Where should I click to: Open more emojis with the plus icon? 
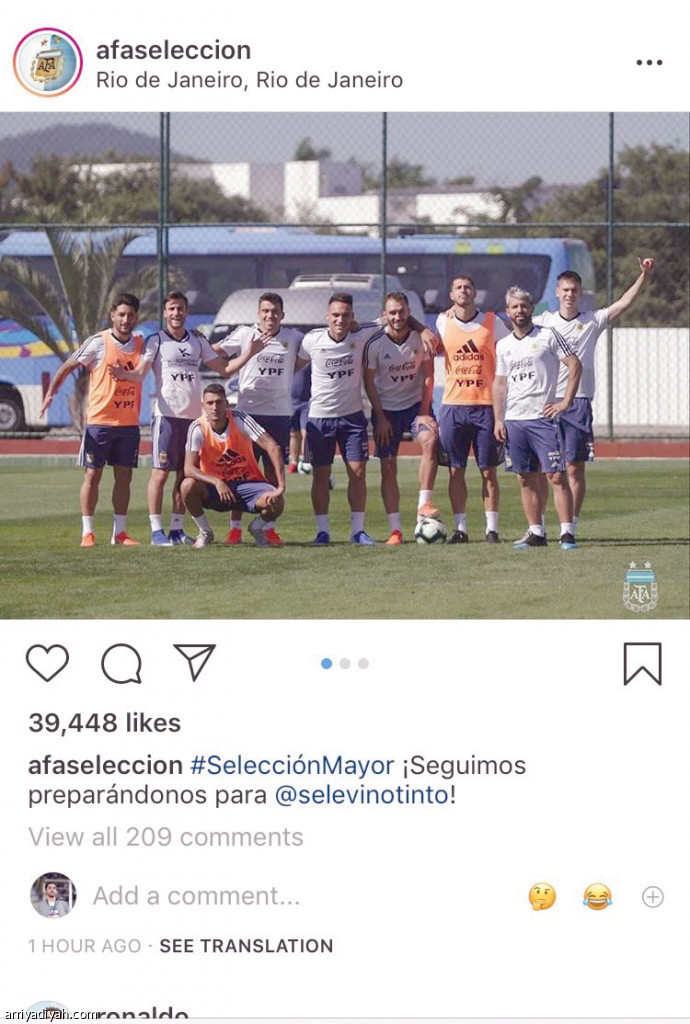(x=652, y=897)
